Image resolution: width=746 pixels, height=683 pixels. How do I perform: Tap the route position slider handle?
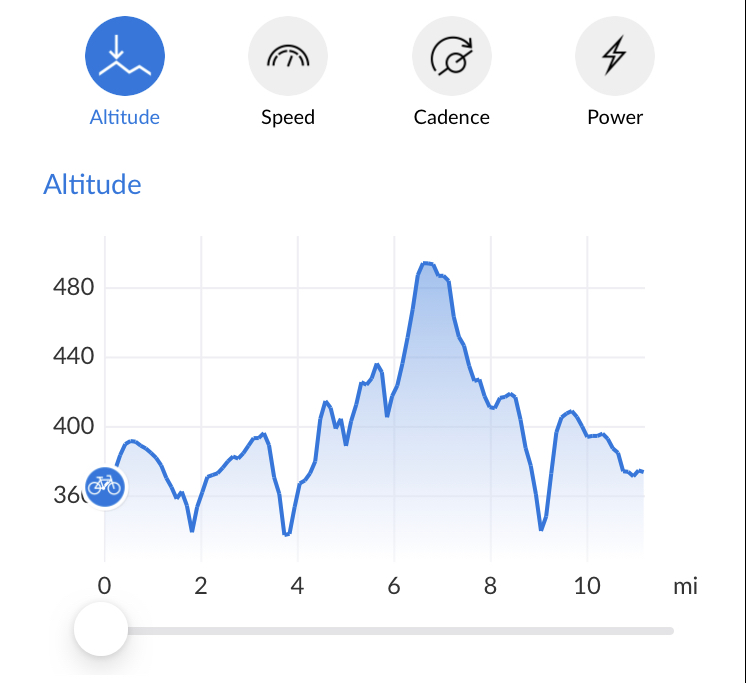pyautogui.click(x=101, y=630)
